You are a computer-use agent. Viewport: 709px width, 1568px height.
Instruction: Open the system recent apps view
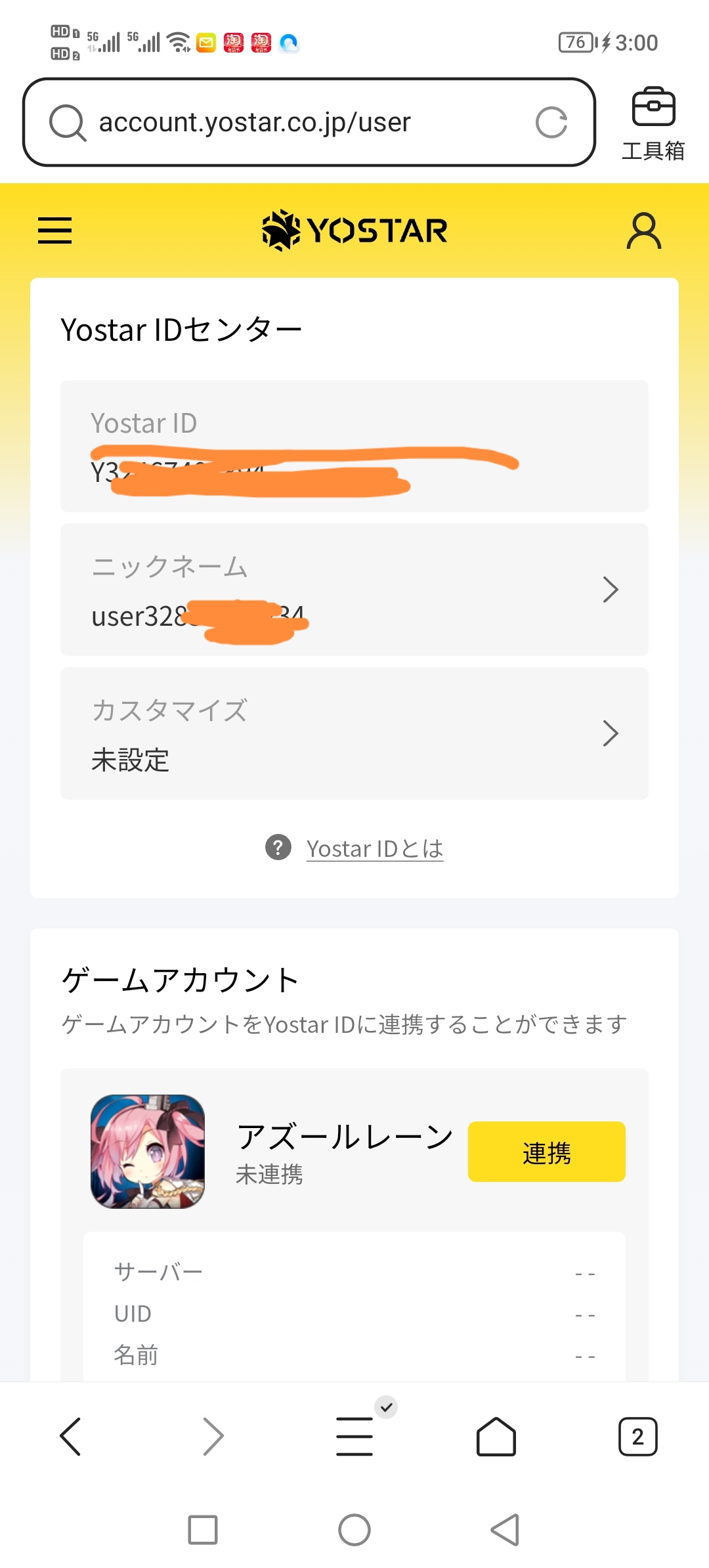coord(203,1530)
